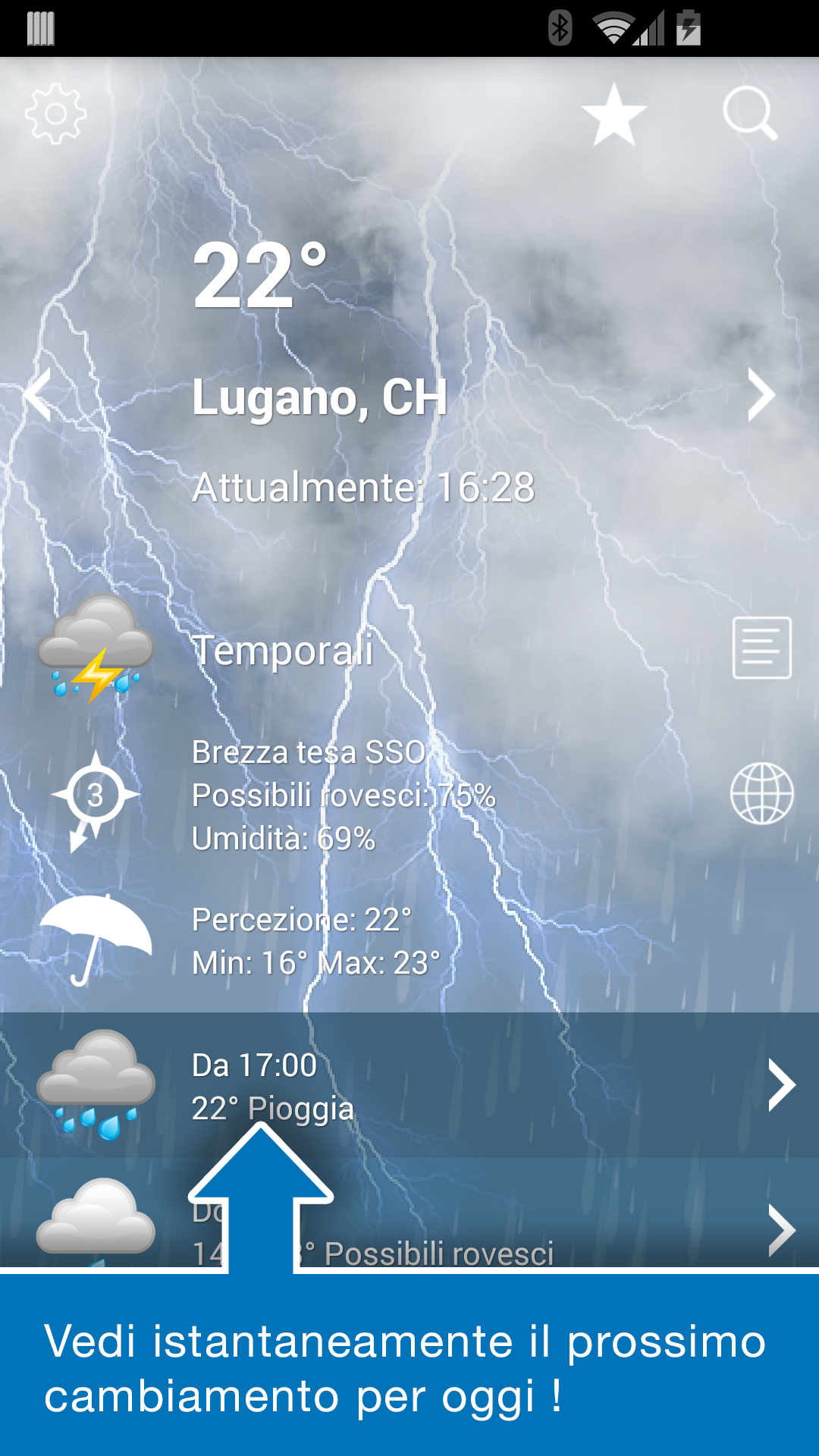Open the globe map icon
The height and width of the screenshot is (1456, 819).
tap(761, 793)
